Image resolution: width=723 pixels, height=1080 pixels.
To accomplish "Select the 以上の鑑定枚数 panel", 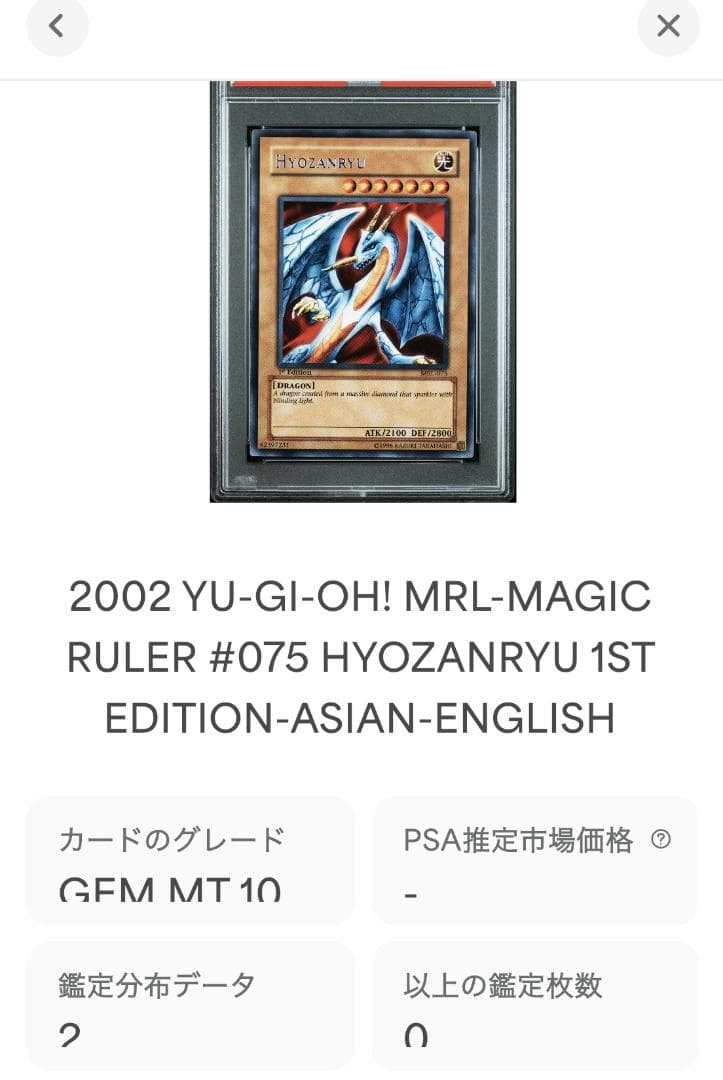I will [536, 1005].
